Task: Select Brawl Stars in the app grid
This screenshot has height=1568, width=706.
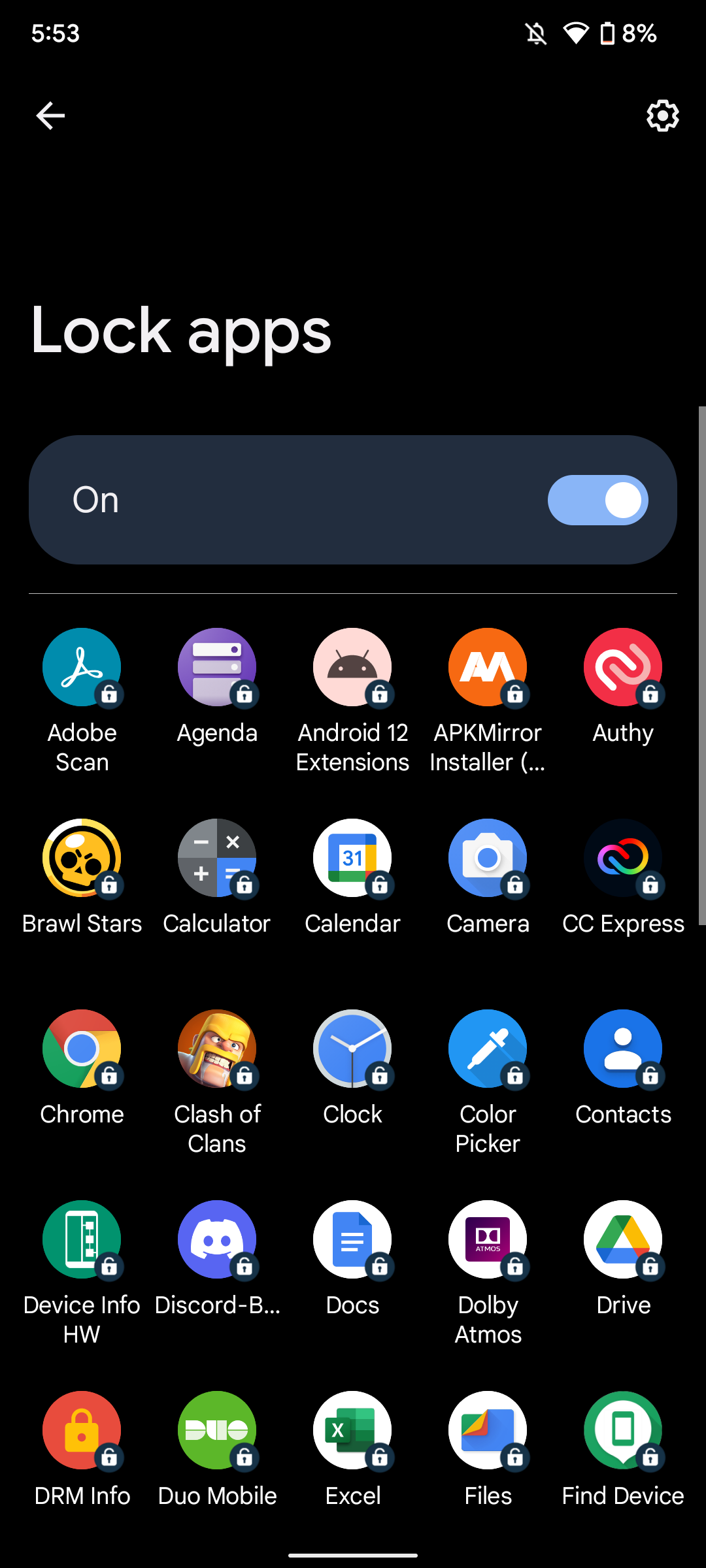Action: pos(82,858)
